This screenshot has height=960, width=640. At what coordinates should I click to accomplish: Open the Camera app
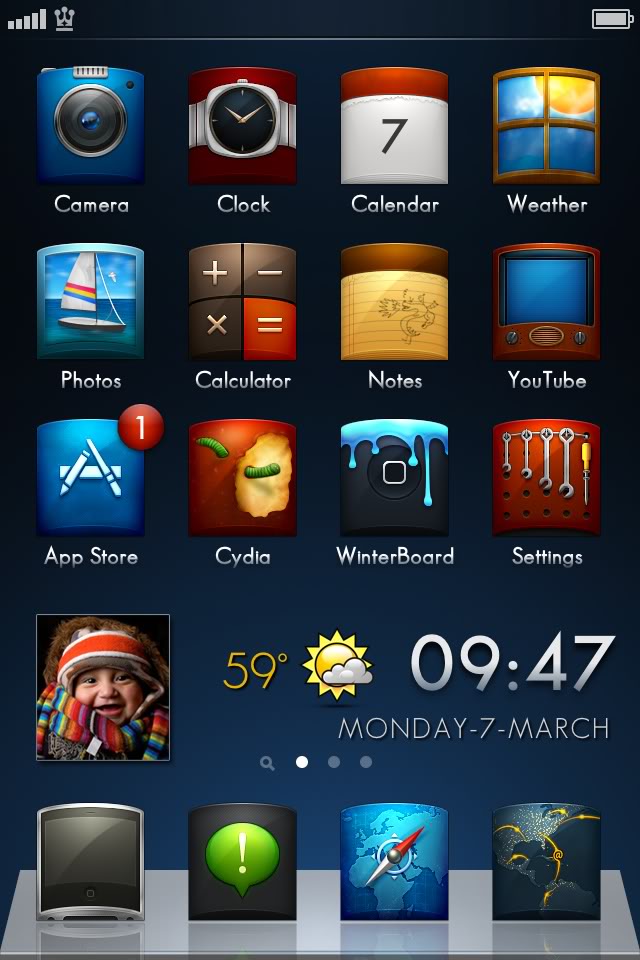tap(91, 127)
